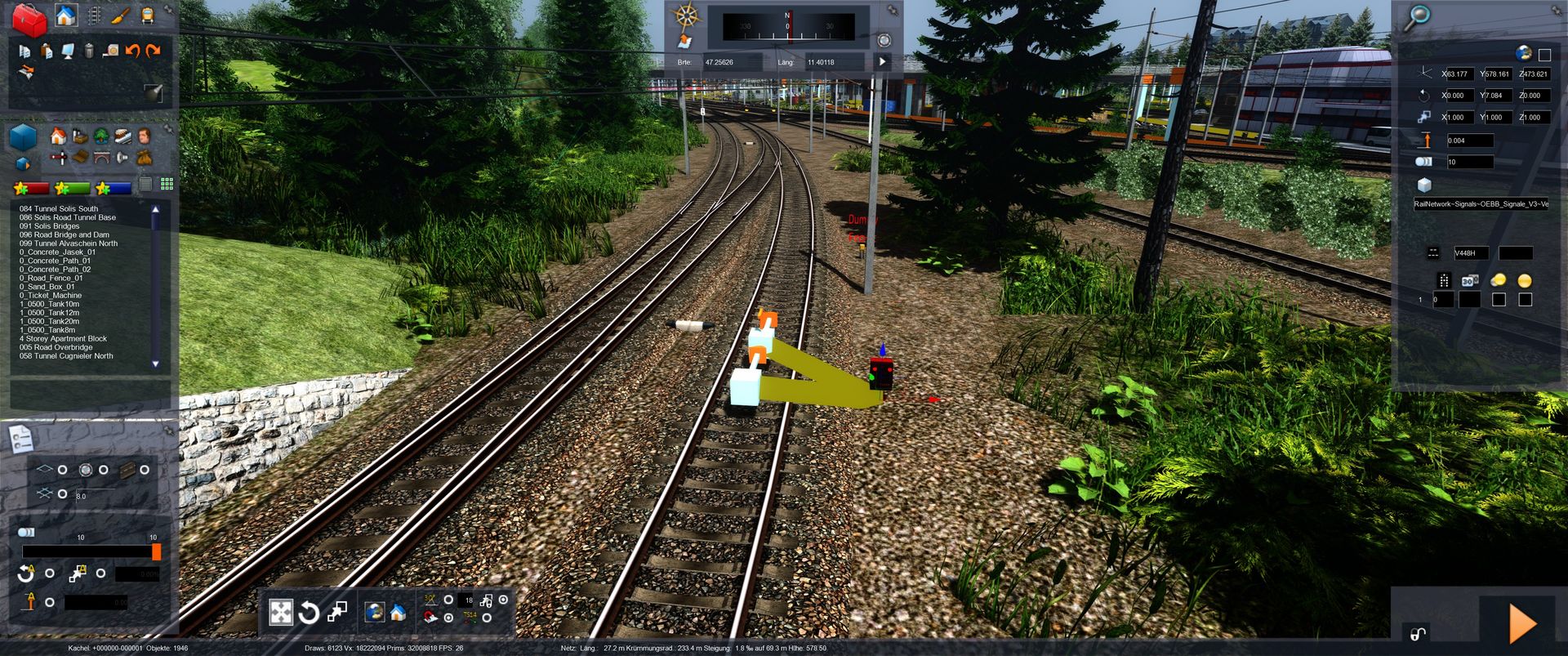Switch object browser to grid view
Image resolution: width=1568 pixels, height=656 pixels.
pos(167,185)
